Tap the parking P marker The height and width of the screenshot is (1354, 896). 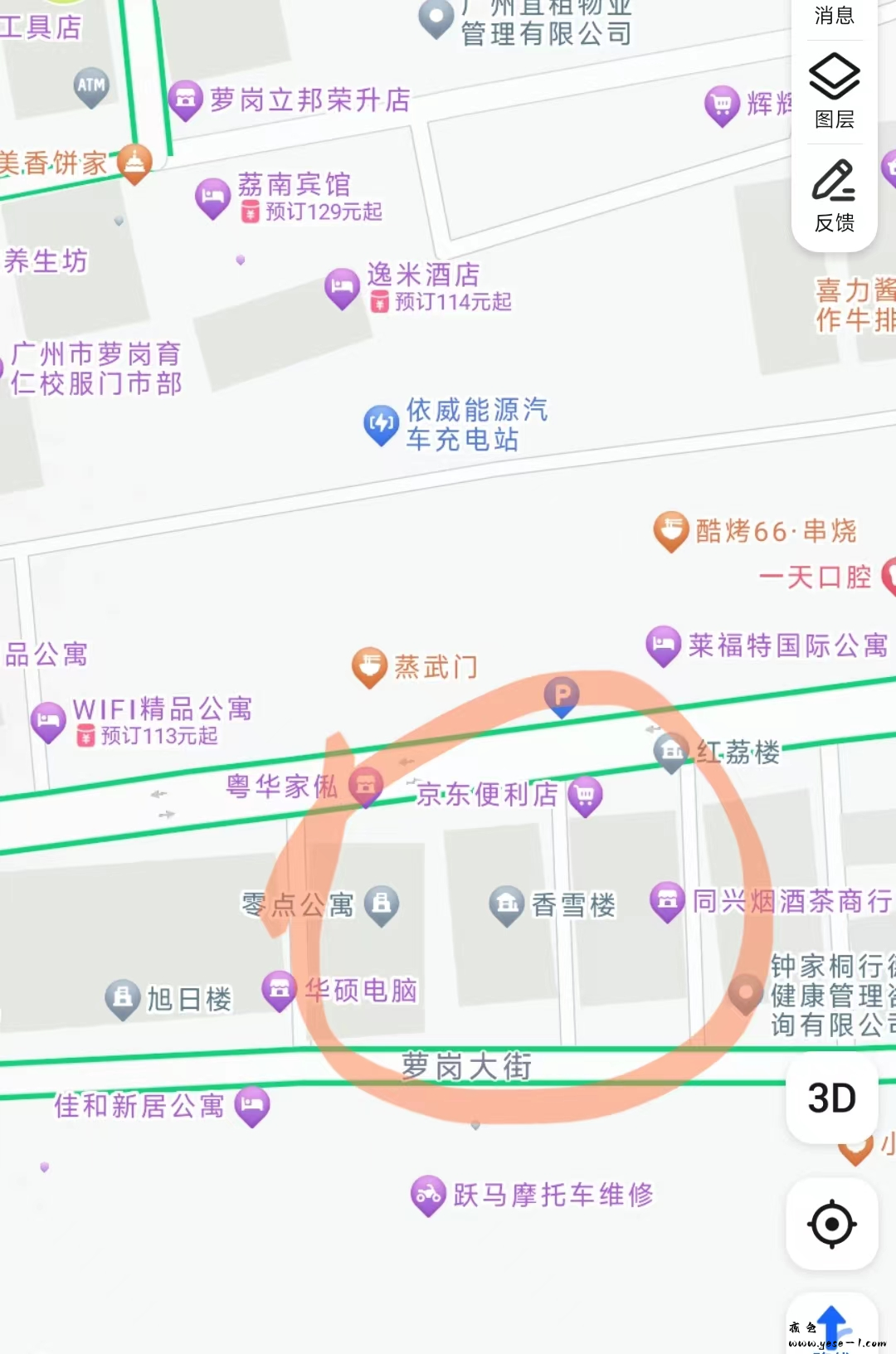point(562,695)
